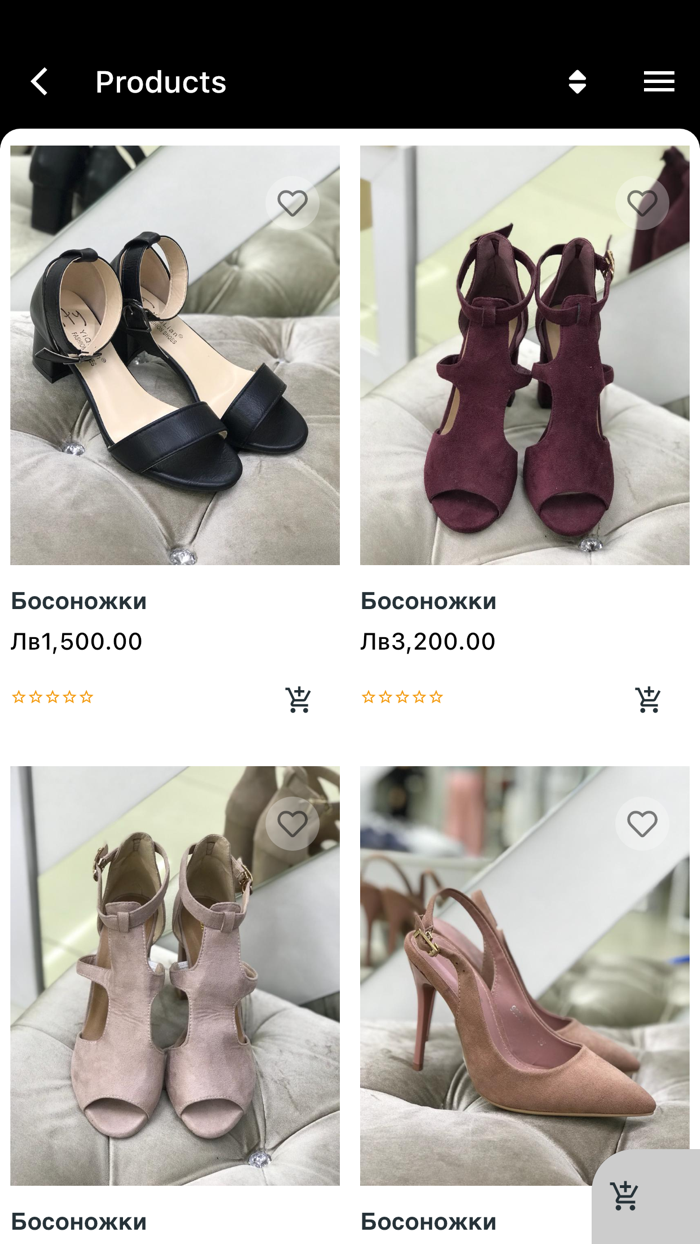The image size is (700, 1244).
Task: Favorite the black sandals priced Лв1,500.00
Action: click(x=292, y=203)
